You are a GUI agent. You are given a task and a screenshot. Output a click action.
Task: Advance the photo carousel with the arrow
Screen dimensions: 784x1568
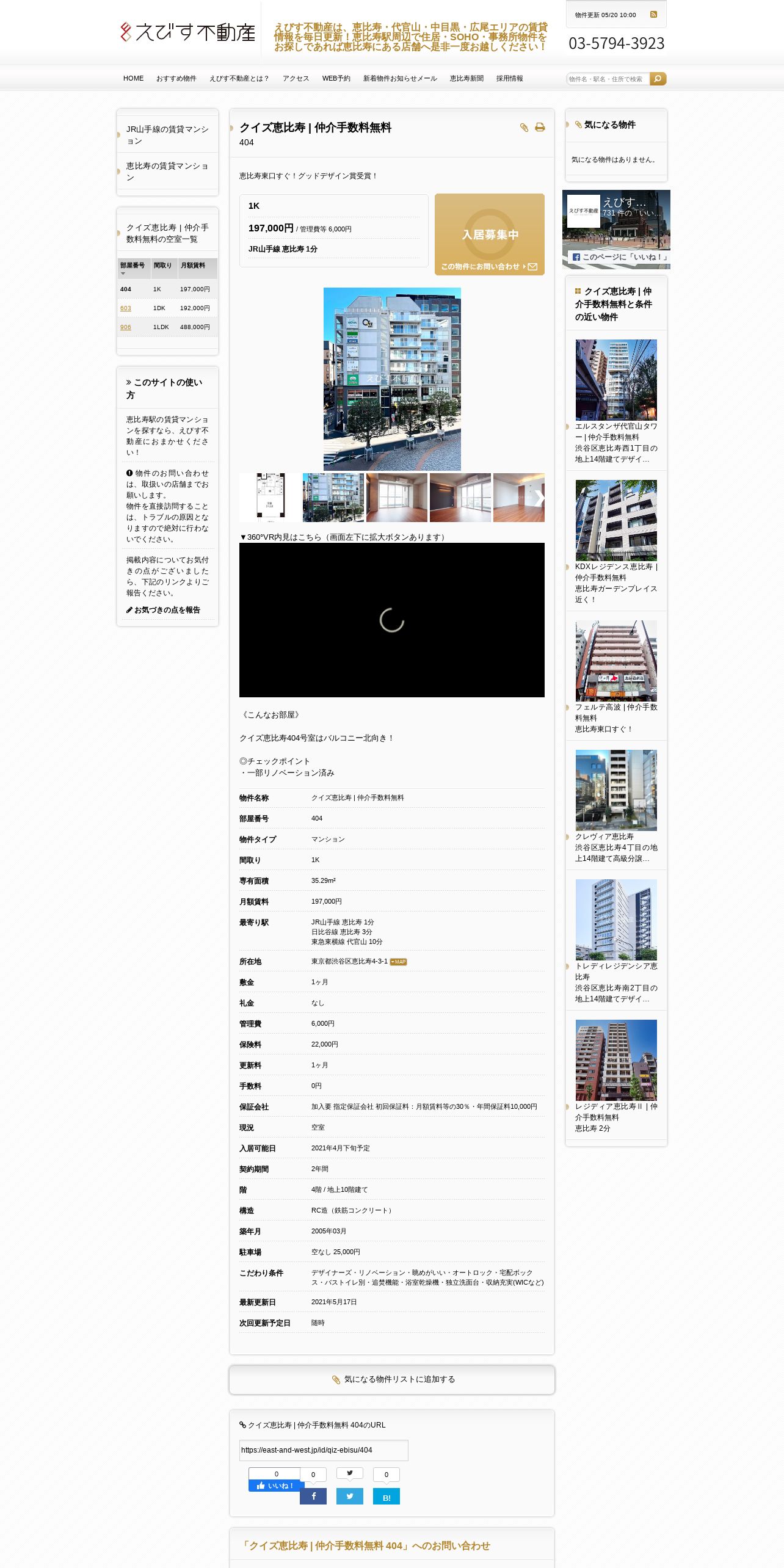[539, 498]
